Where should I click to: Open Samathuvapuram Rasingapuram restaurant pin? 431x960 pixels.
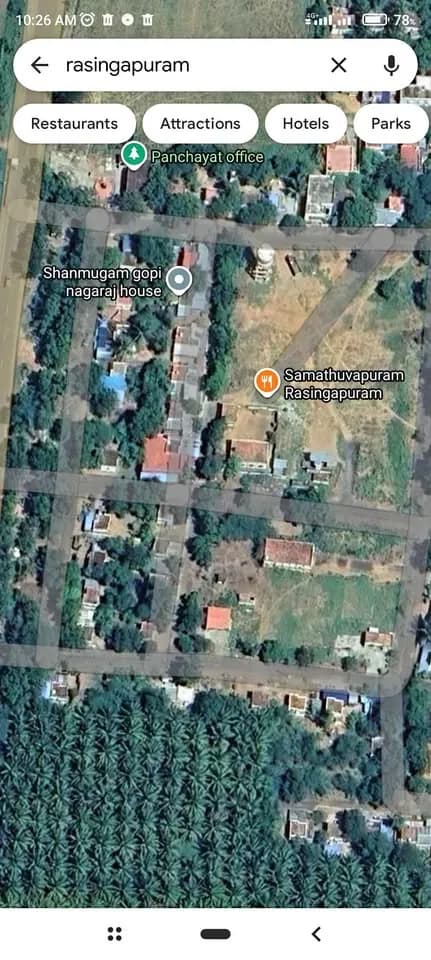[x=267, y=382]
